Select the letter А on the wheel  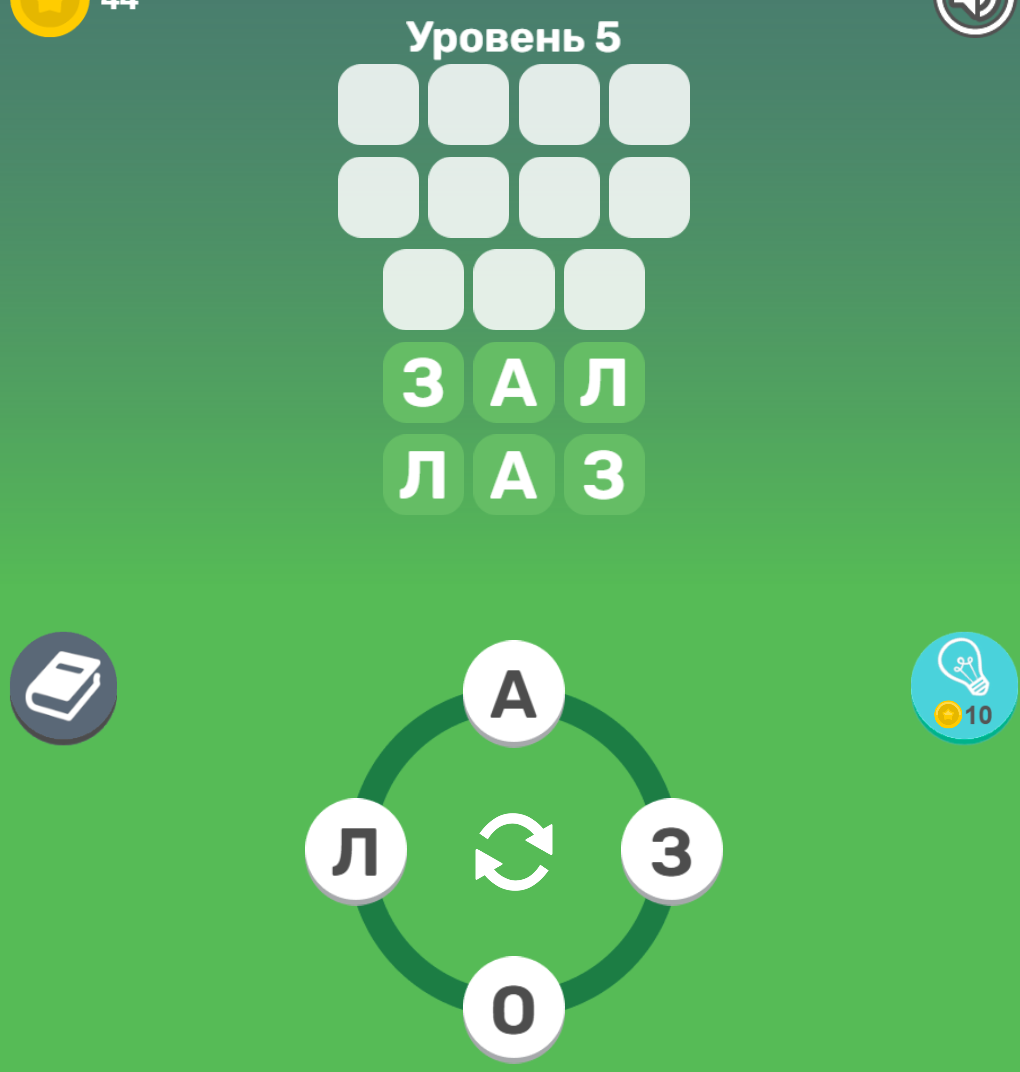(514, 692)
